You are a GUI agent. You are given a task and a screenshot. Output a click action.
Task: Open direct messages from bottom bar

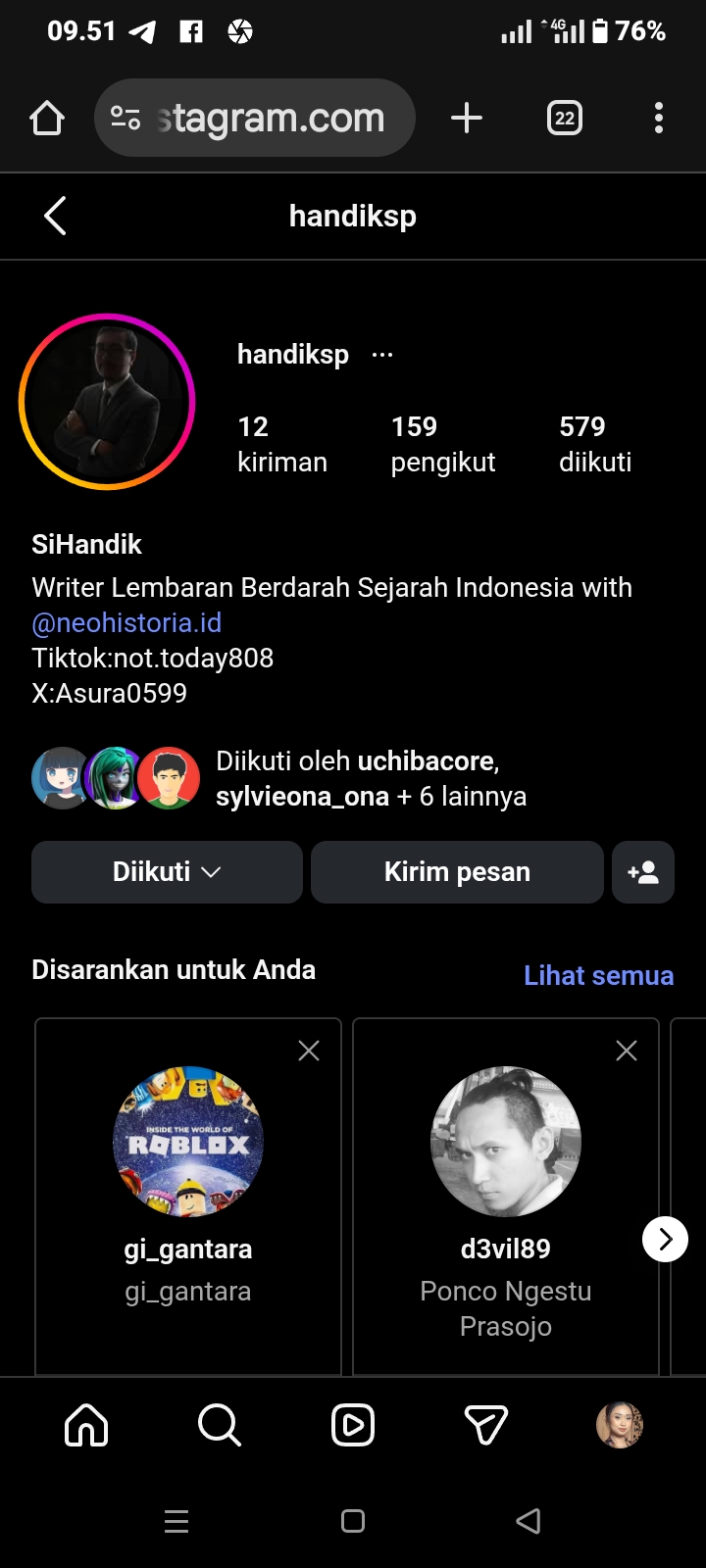486,1425
